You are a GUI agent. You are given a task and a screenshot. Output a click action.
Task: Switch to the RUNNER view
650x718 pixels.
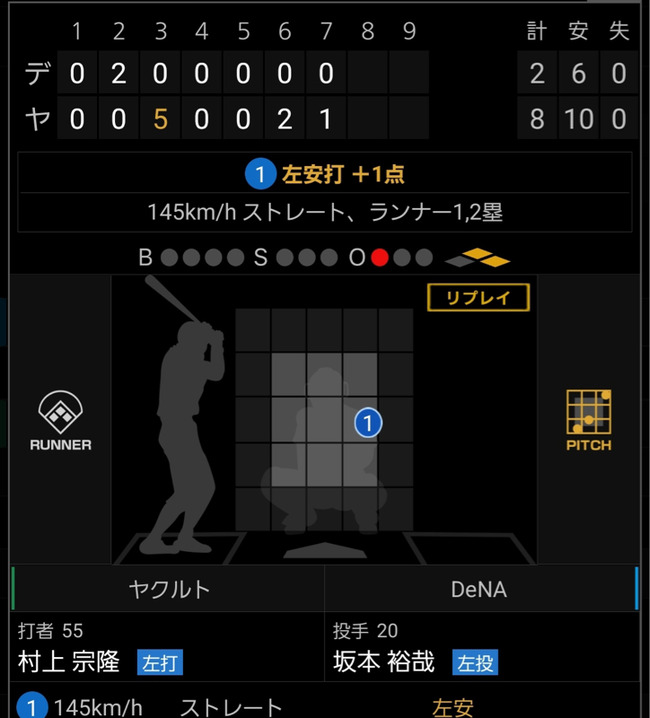pos(60,420)
